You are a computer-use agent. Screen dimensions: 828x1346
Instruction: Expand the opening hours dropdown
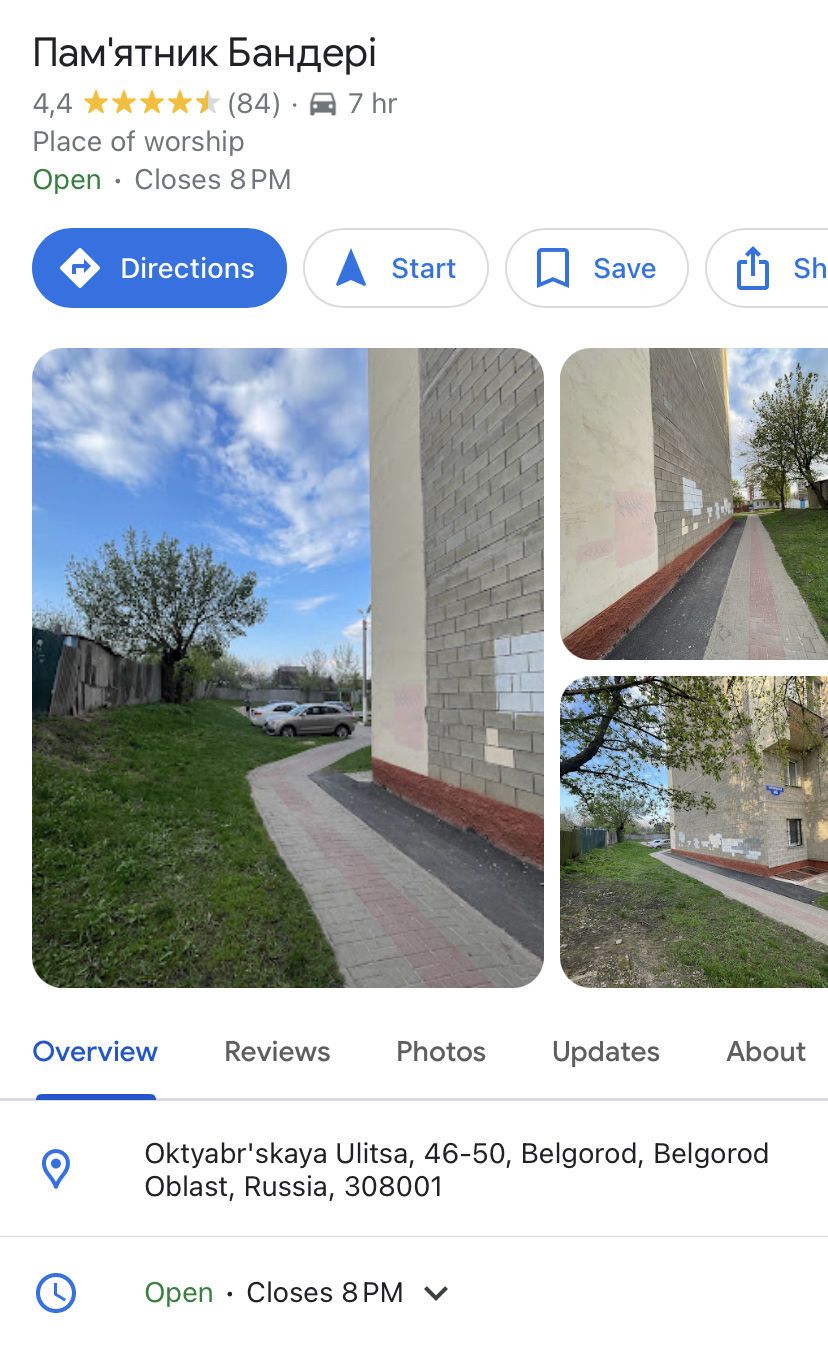click(436, 1293)
